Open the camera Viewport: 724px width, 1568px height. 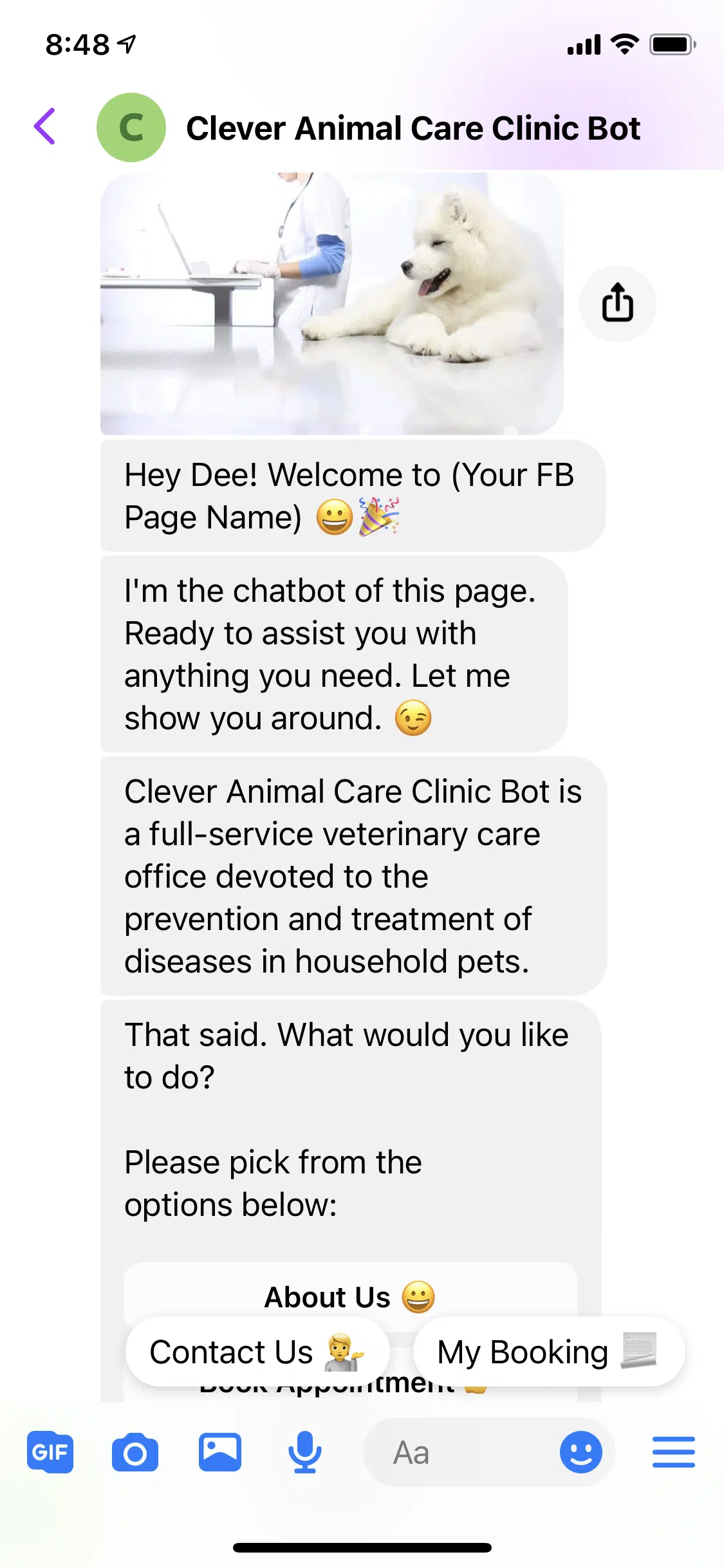click(x=135, y=1452)
